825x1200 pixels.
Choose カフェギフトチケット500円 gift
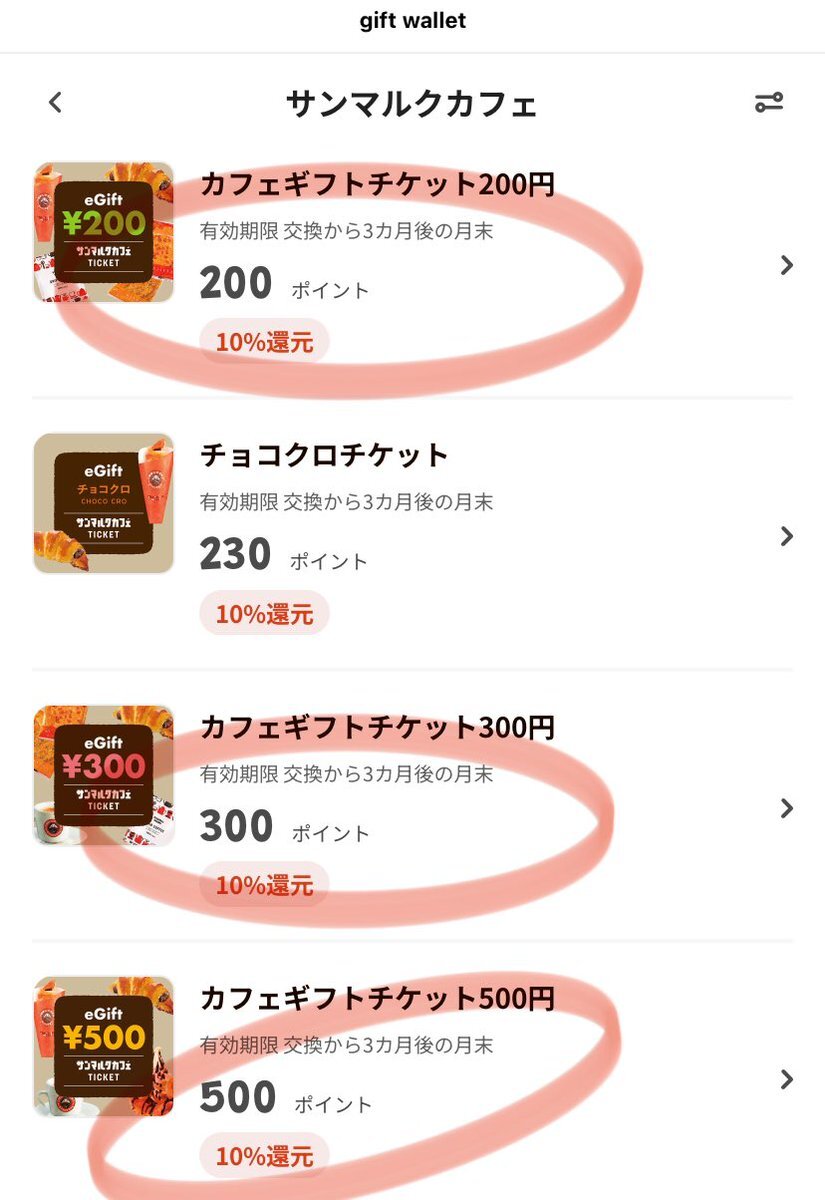point(377,999)
